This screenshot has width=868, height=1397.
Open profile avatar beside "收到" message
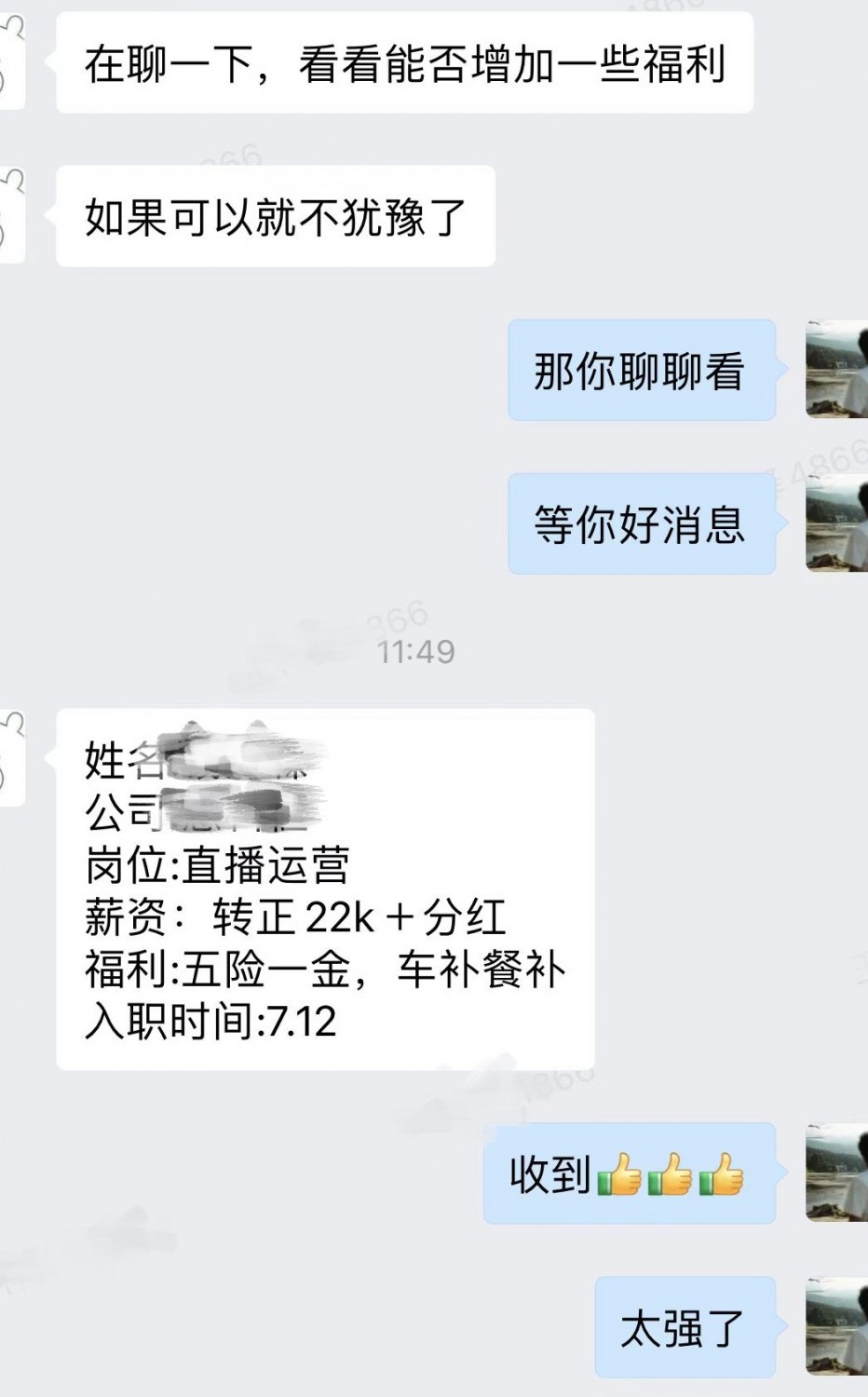point(835,1173)
